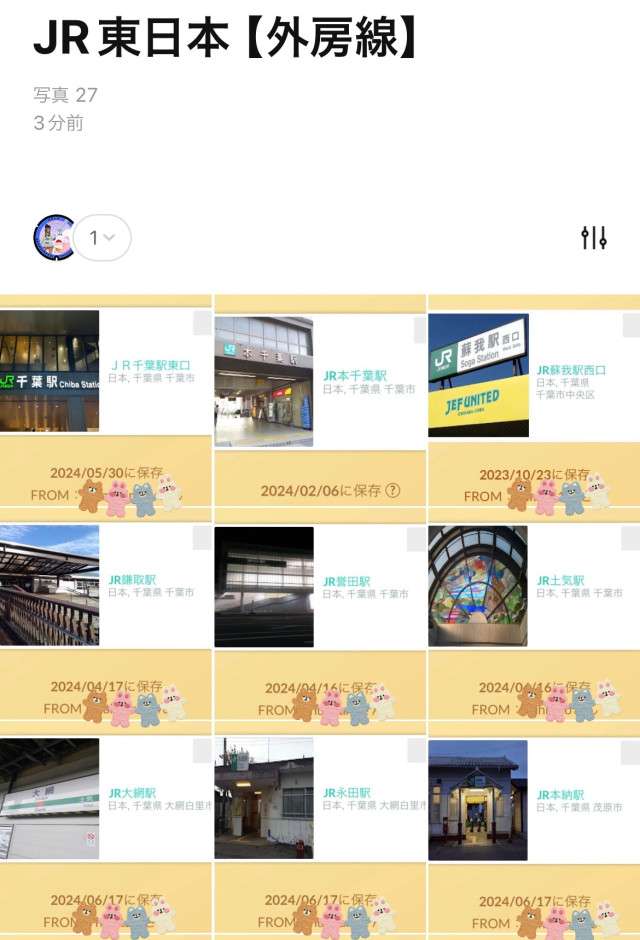Image resolution: width=640 pixels, height=940 pixels.
Task: Check the box on the JR誉田駅 card
Action: 417,539
